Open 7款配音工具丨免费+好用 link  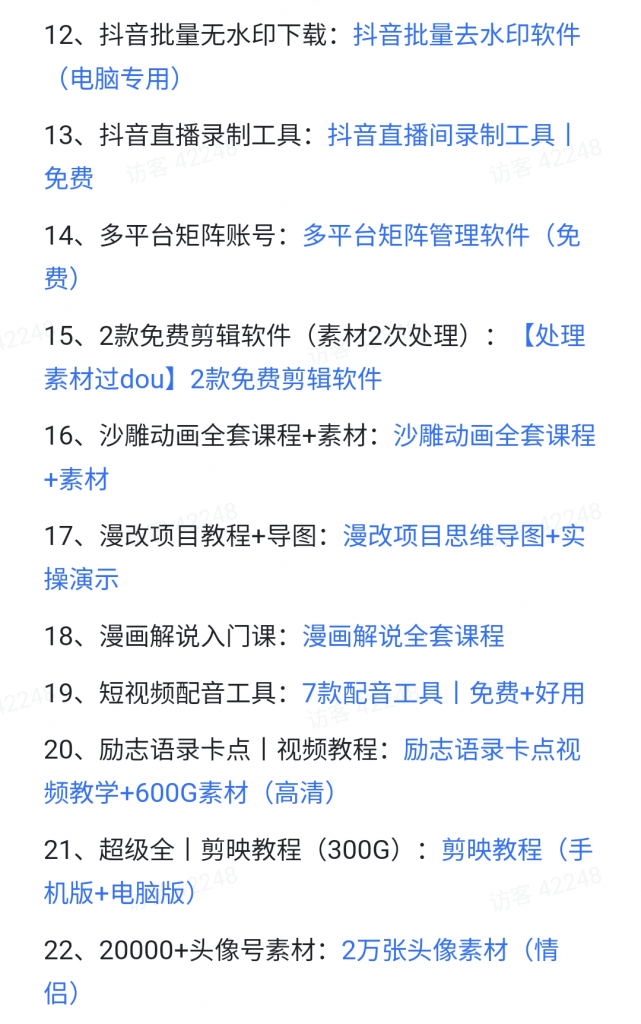click(x=443, y=693)
